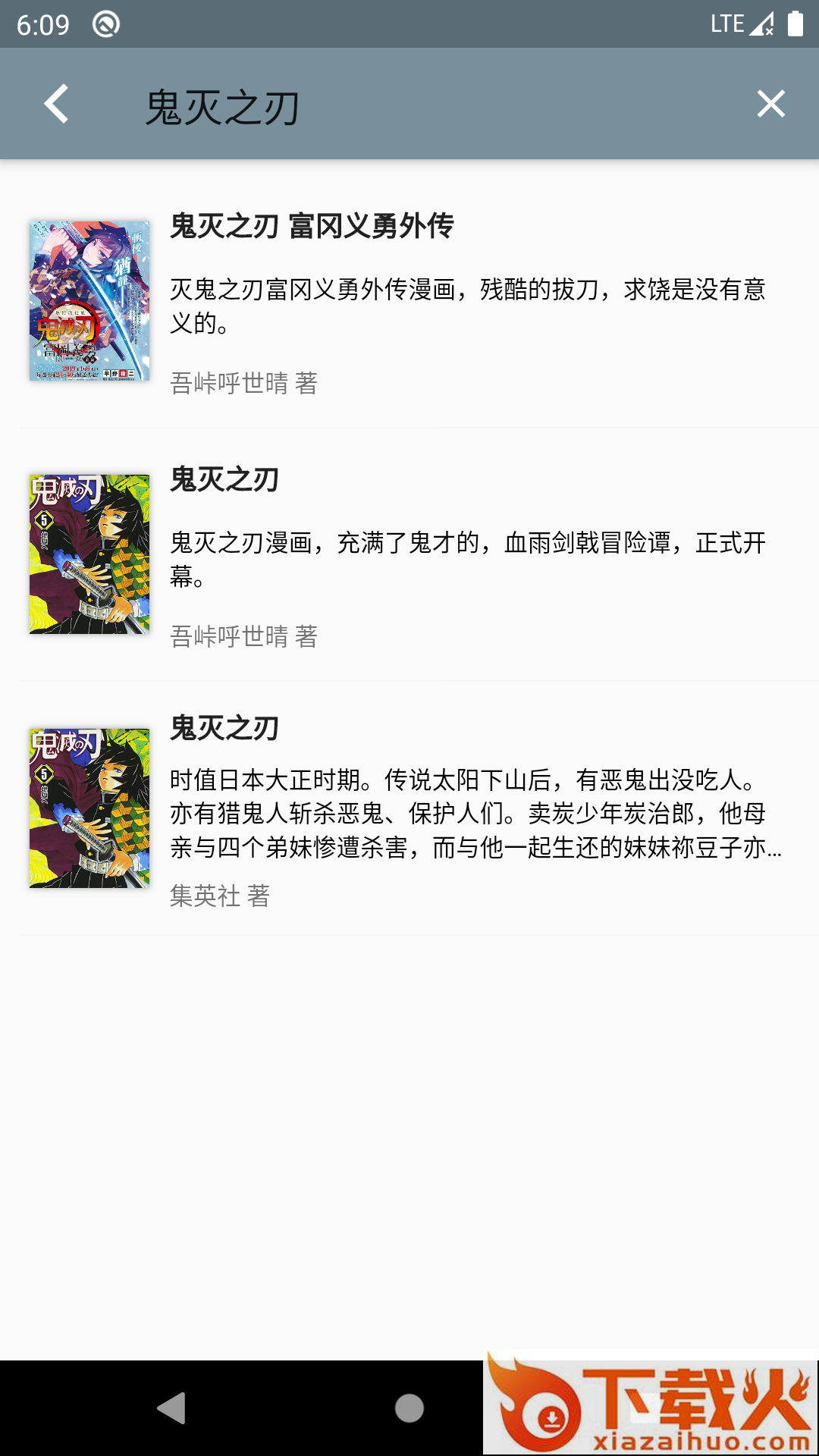Open 鬼灭之刃 富冈义勇外传 result
Image resolution: width=819 pixels, height=1456 pixels.
(409, 301)
